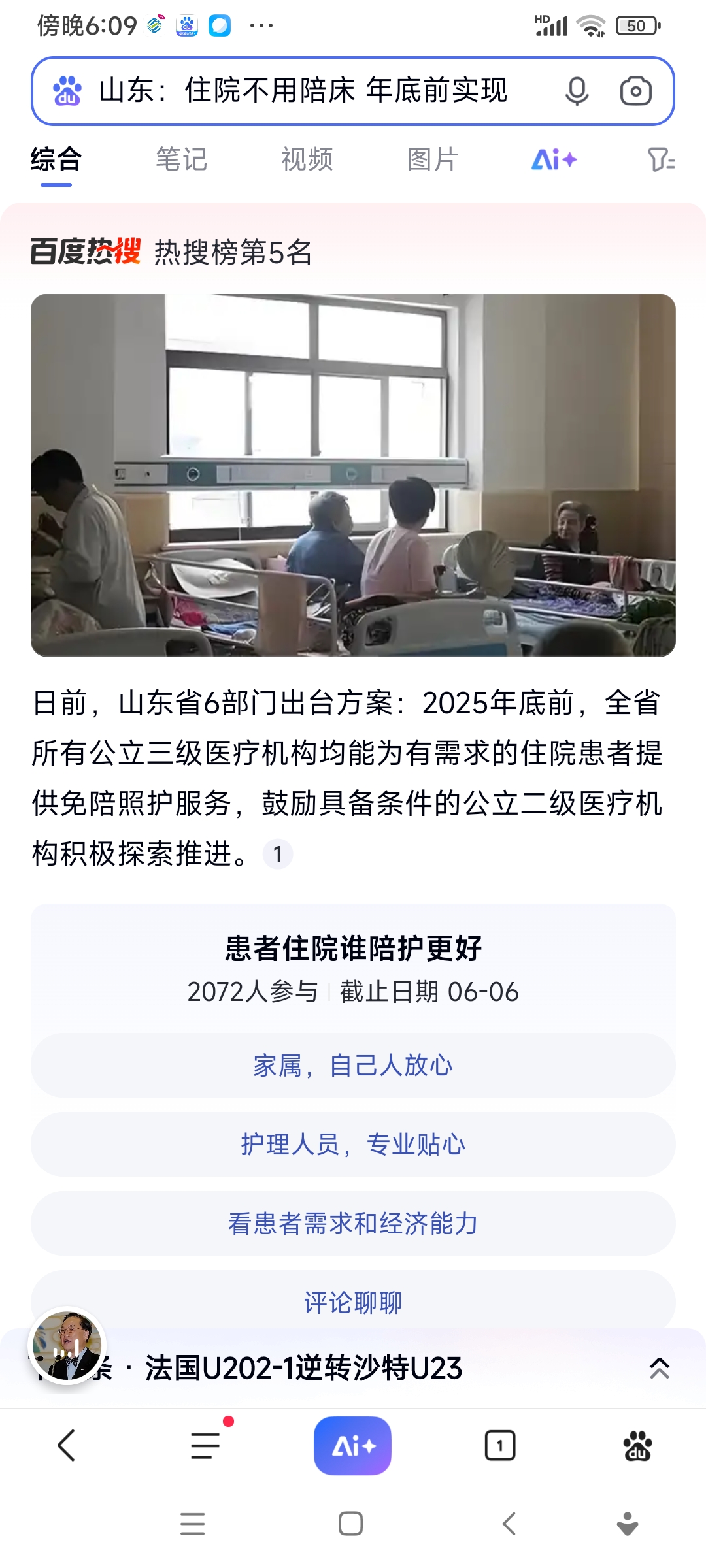Open the Ai+ tab in results

tap(554, 159)
